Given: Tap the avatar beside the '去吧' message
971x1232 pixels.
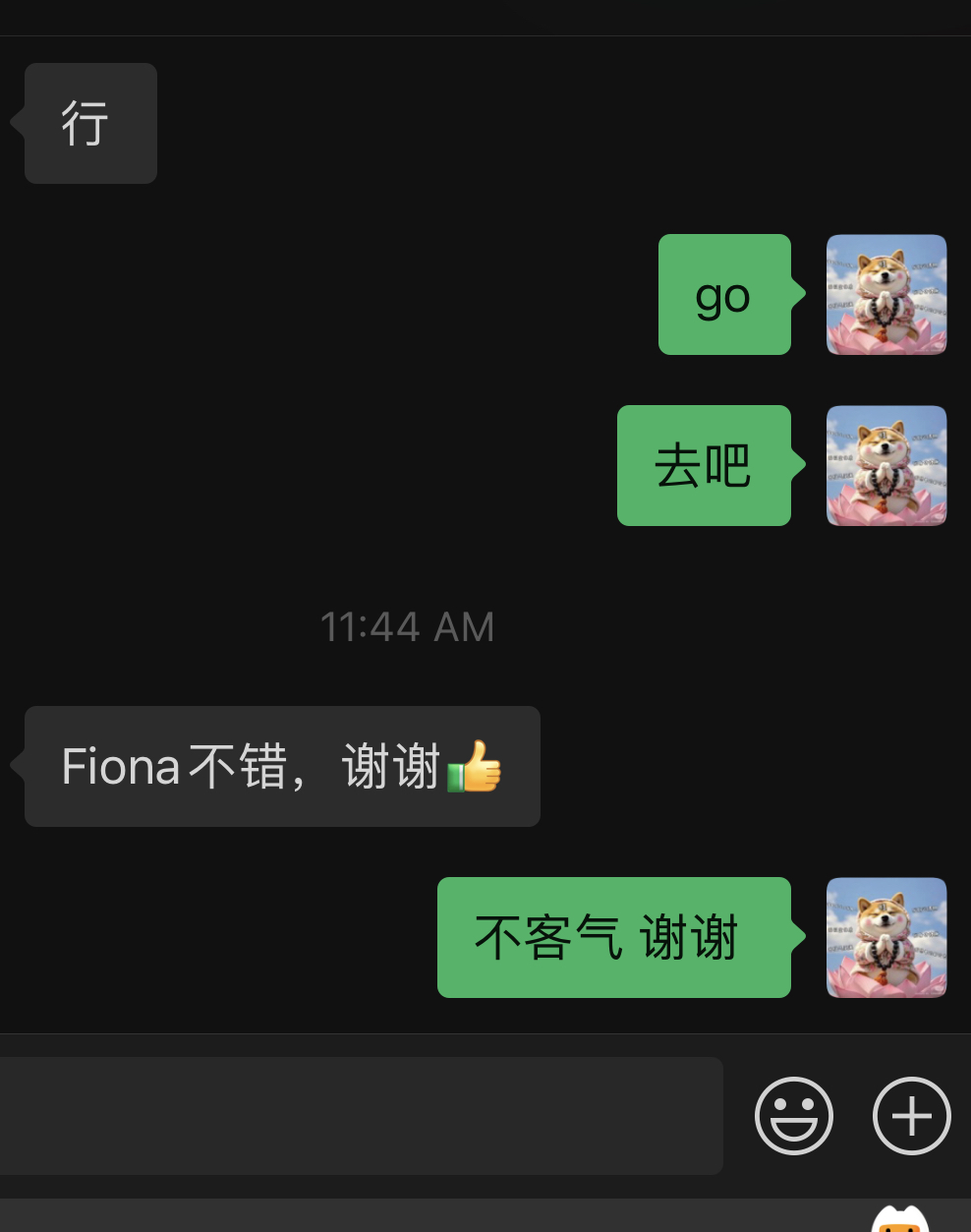Looking at the screenshot, I should [x=885, y=465].
